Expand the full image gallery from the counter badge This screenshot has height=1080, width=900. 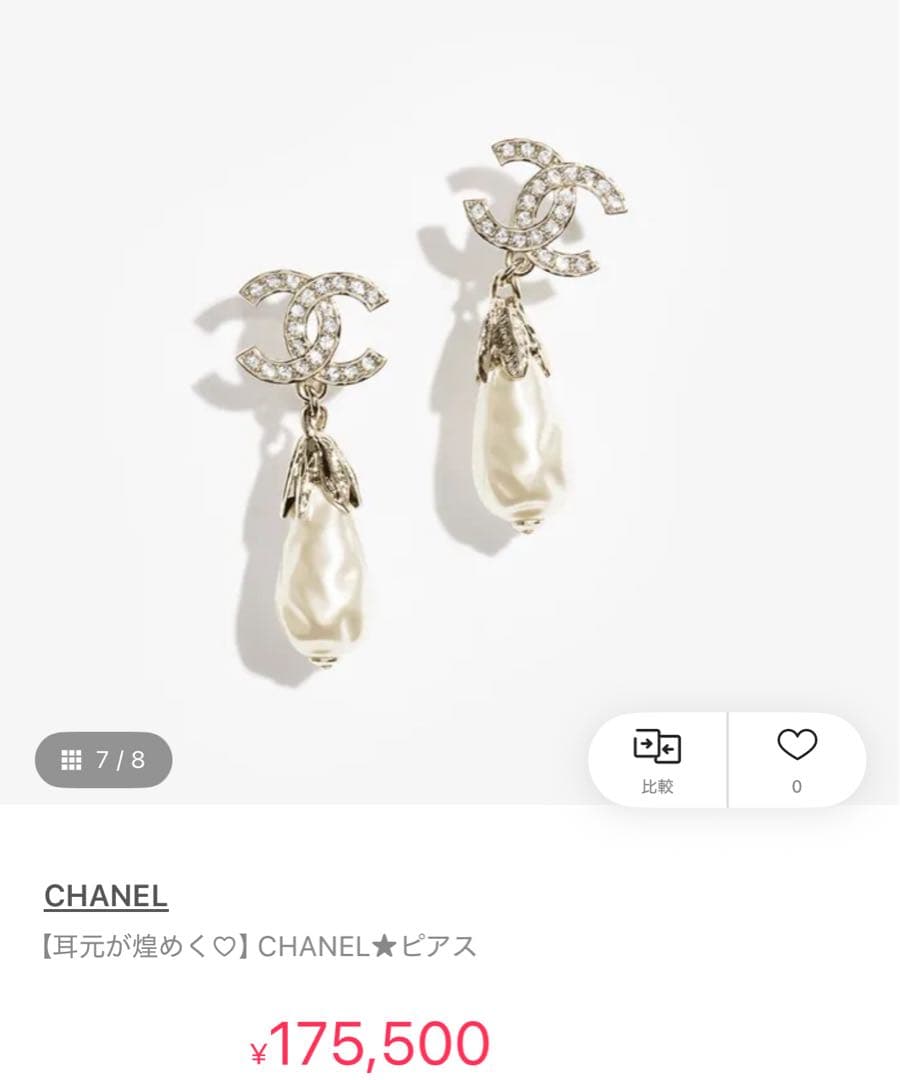click(x=104, y=760)
